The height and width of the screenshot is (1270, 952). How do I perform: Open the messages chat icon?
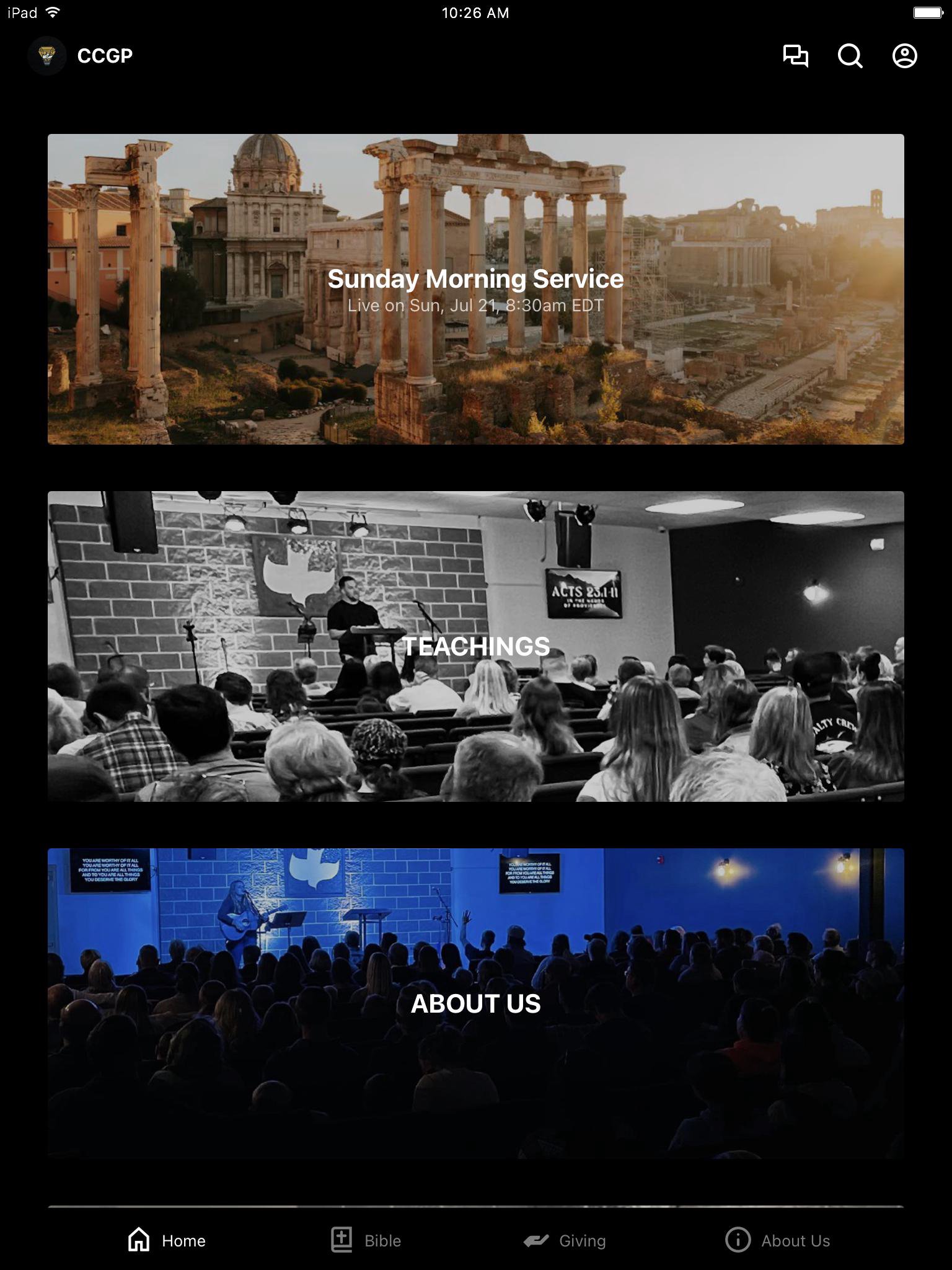(795, 56)
